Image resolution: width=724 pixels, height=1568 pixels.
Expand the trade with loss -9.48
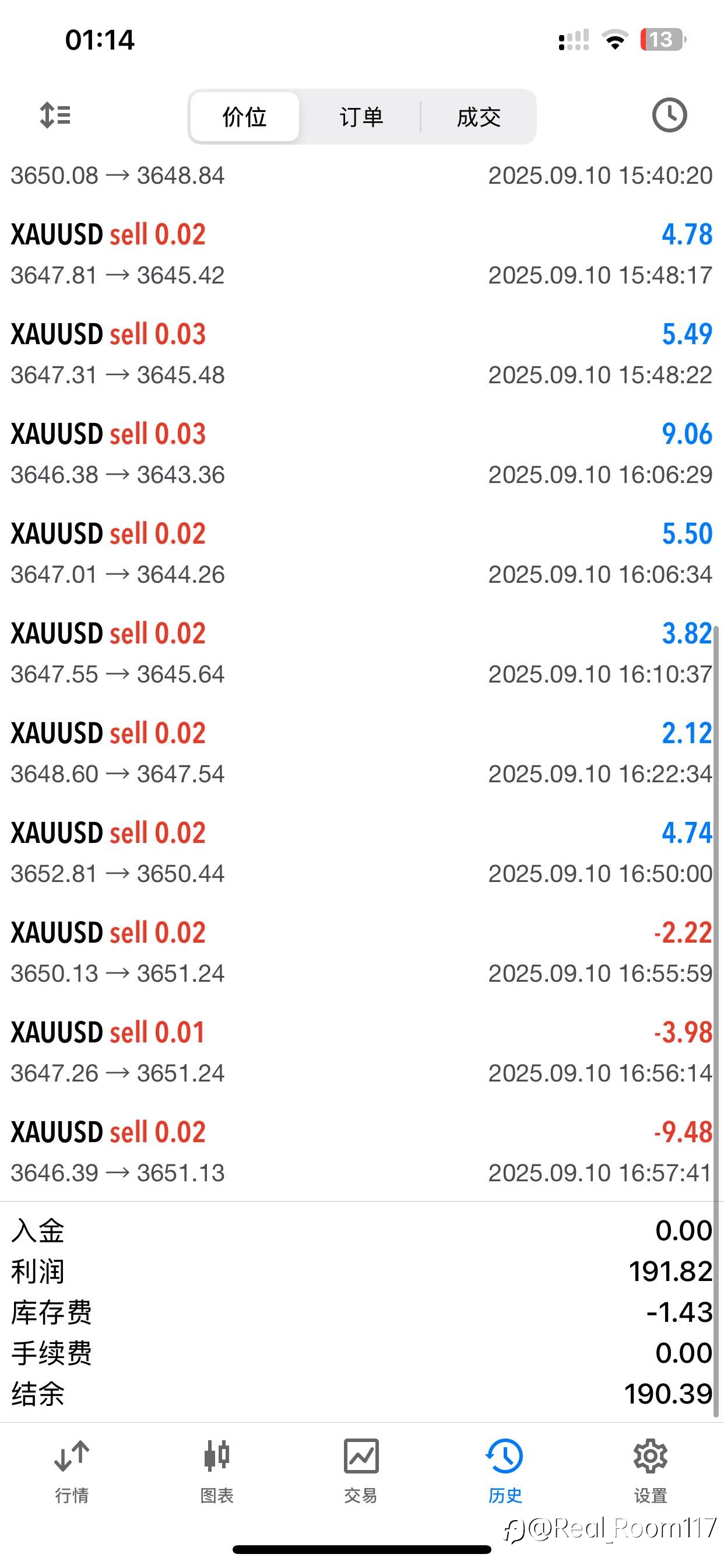[362, 1152]
